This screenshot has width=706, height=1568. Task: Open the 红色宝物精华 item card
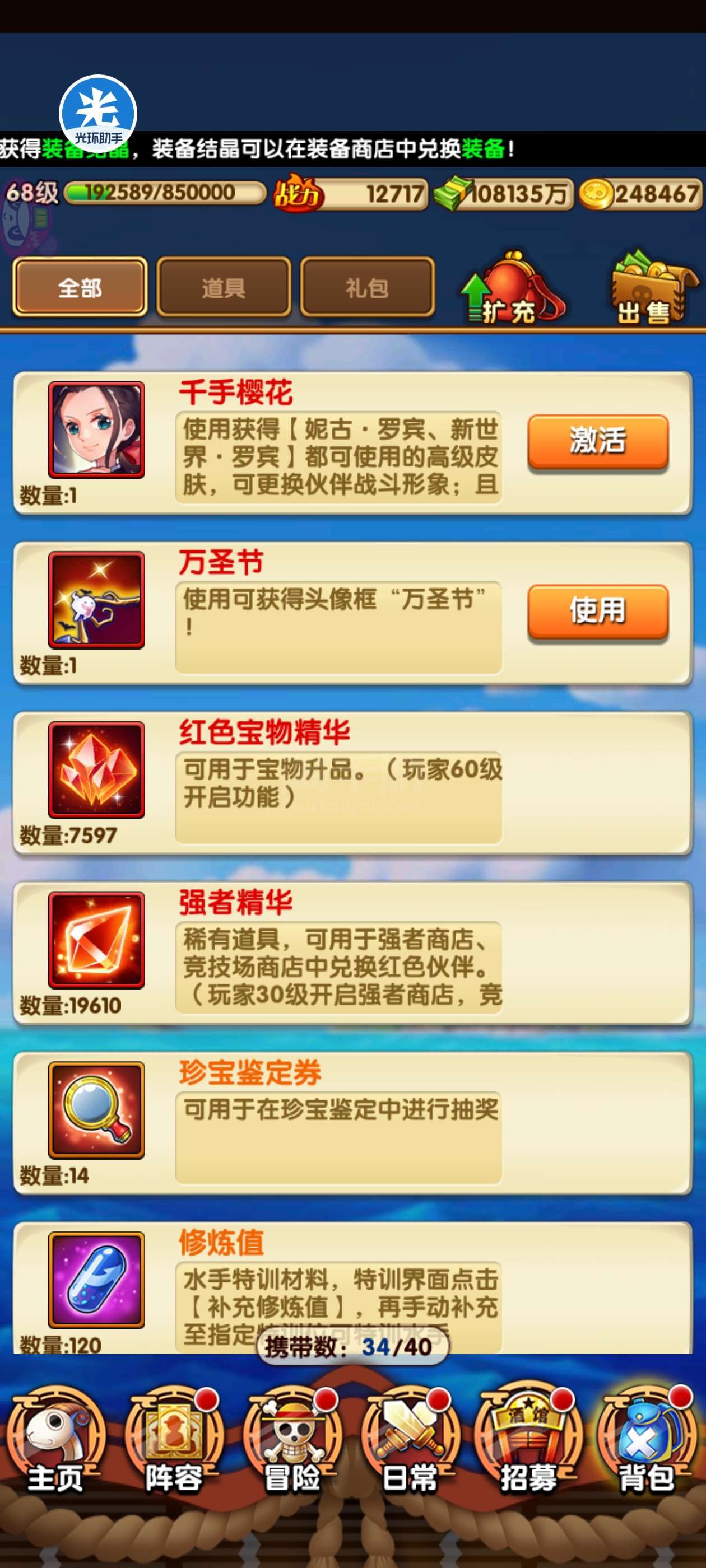352,782
